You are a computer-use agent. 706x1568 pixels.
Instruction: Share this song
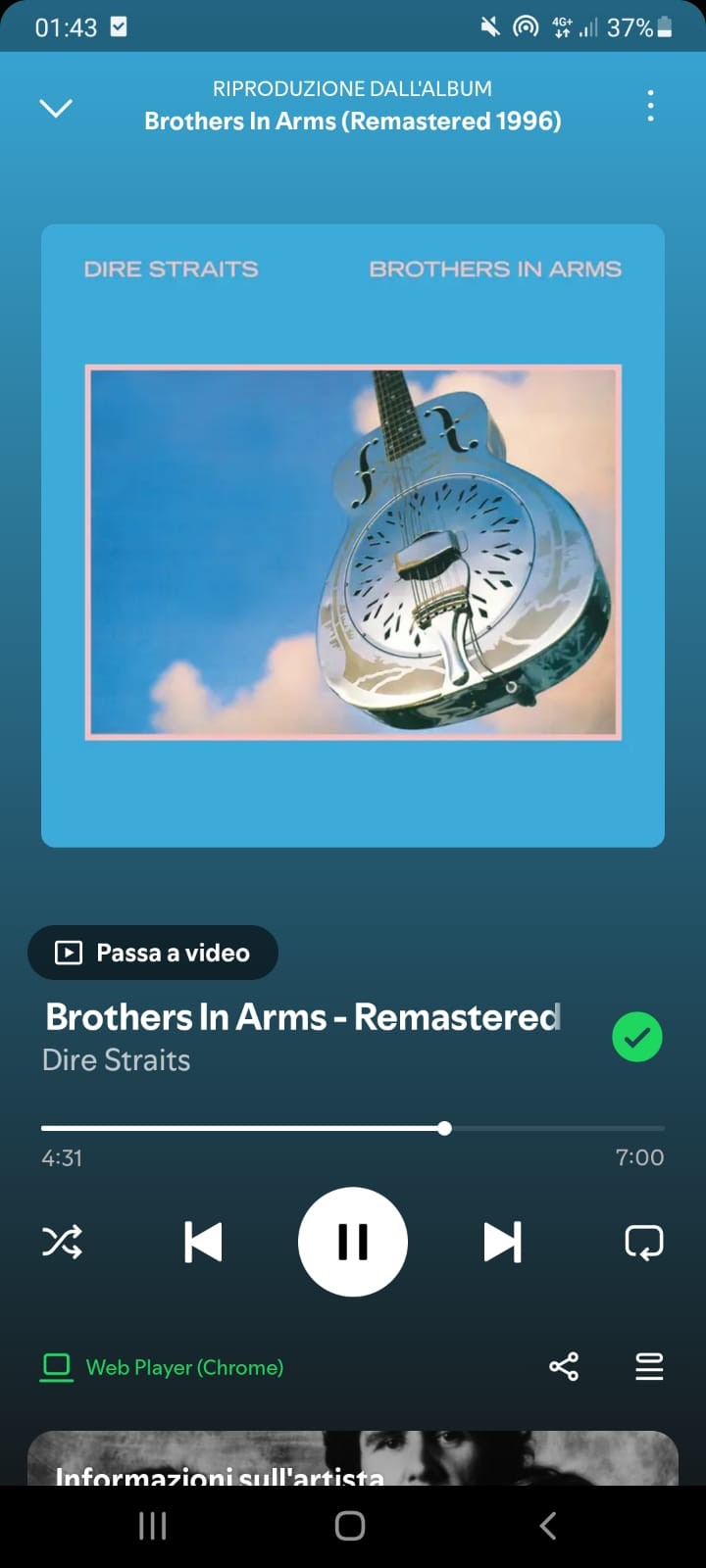tap(564, 1366)
